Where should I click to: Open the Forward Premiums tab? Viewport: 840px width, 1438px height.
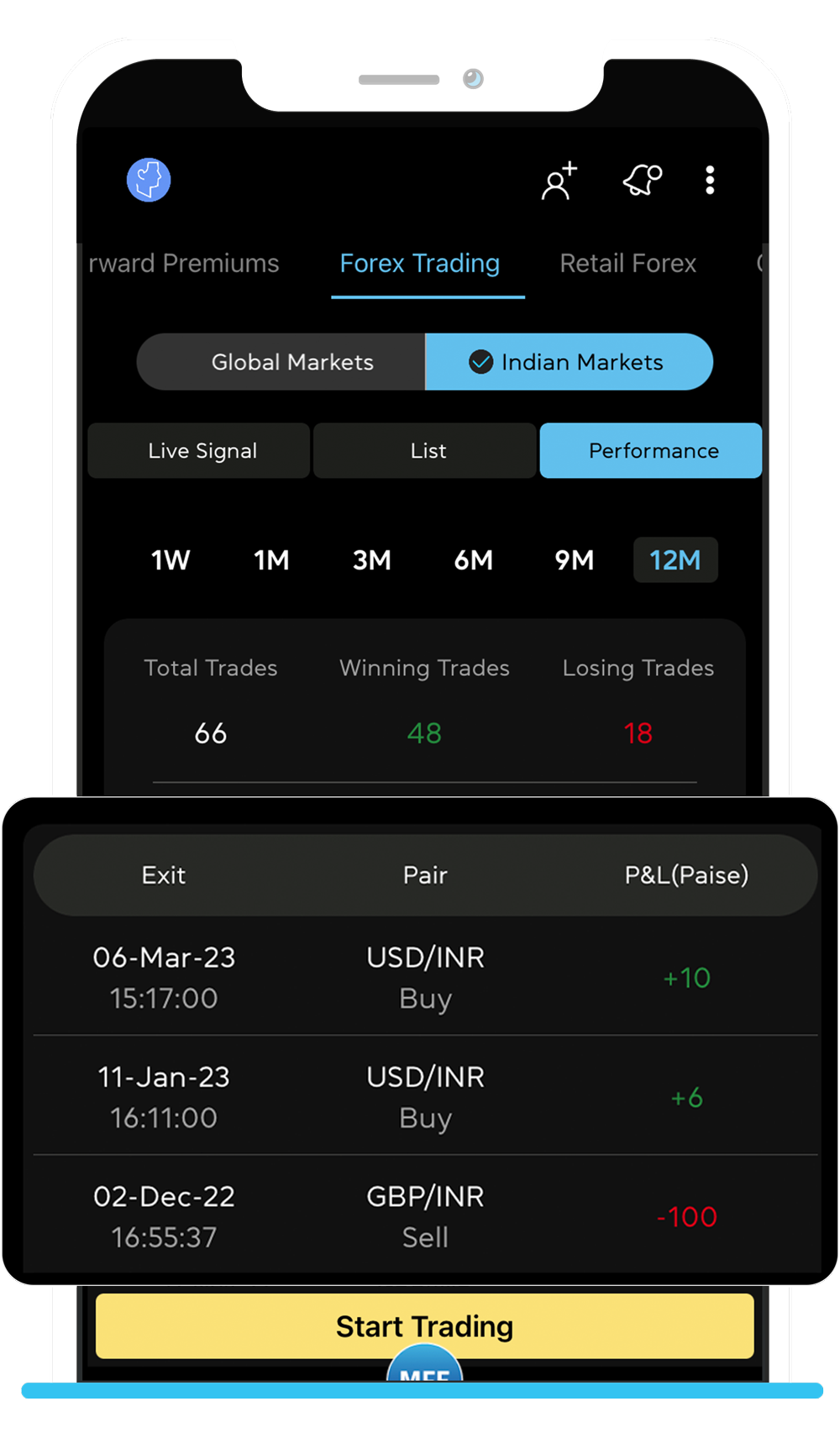coord(183,263)
